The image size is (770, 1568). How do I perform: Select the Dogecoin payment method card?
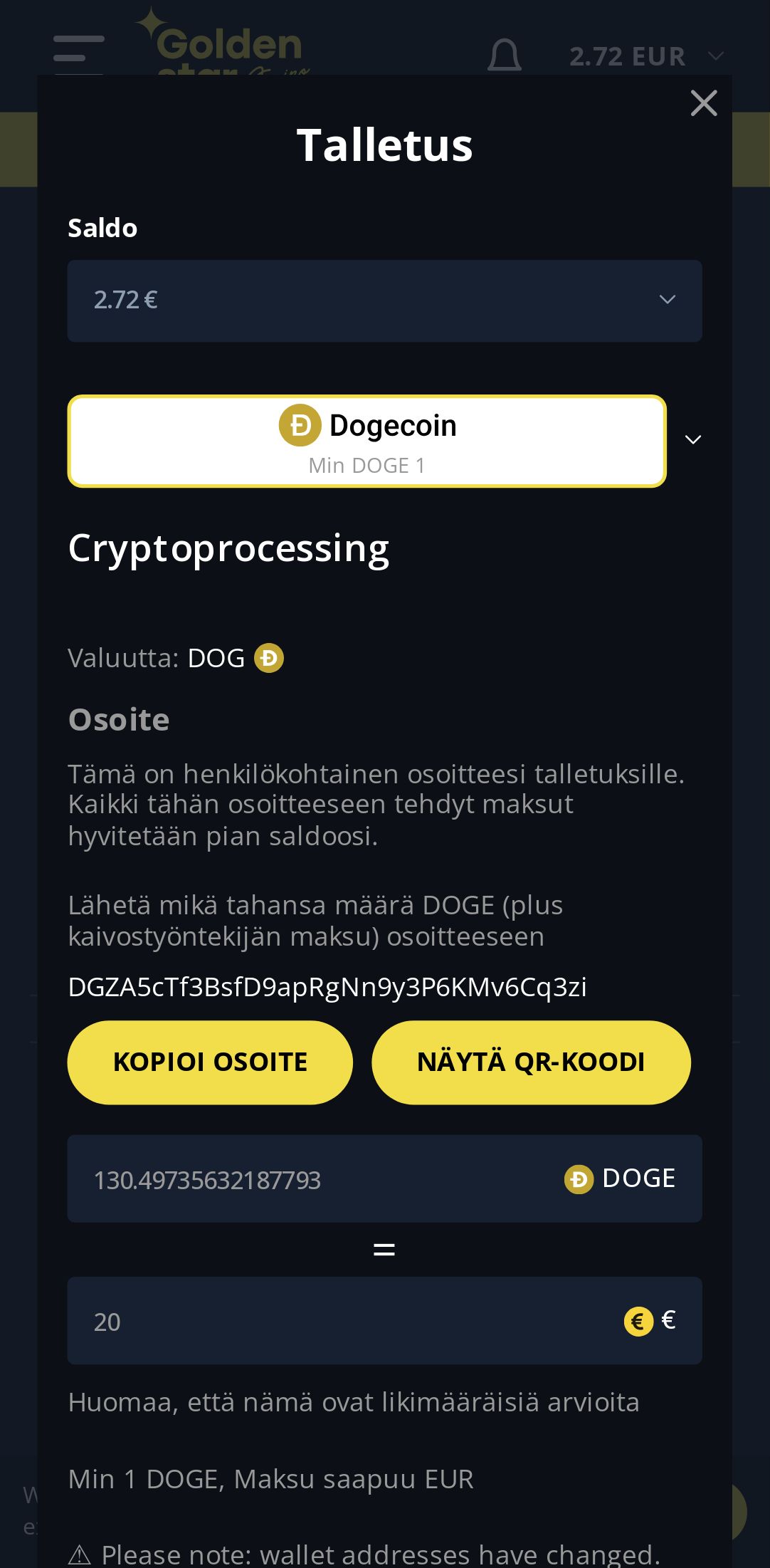[366, 441]
